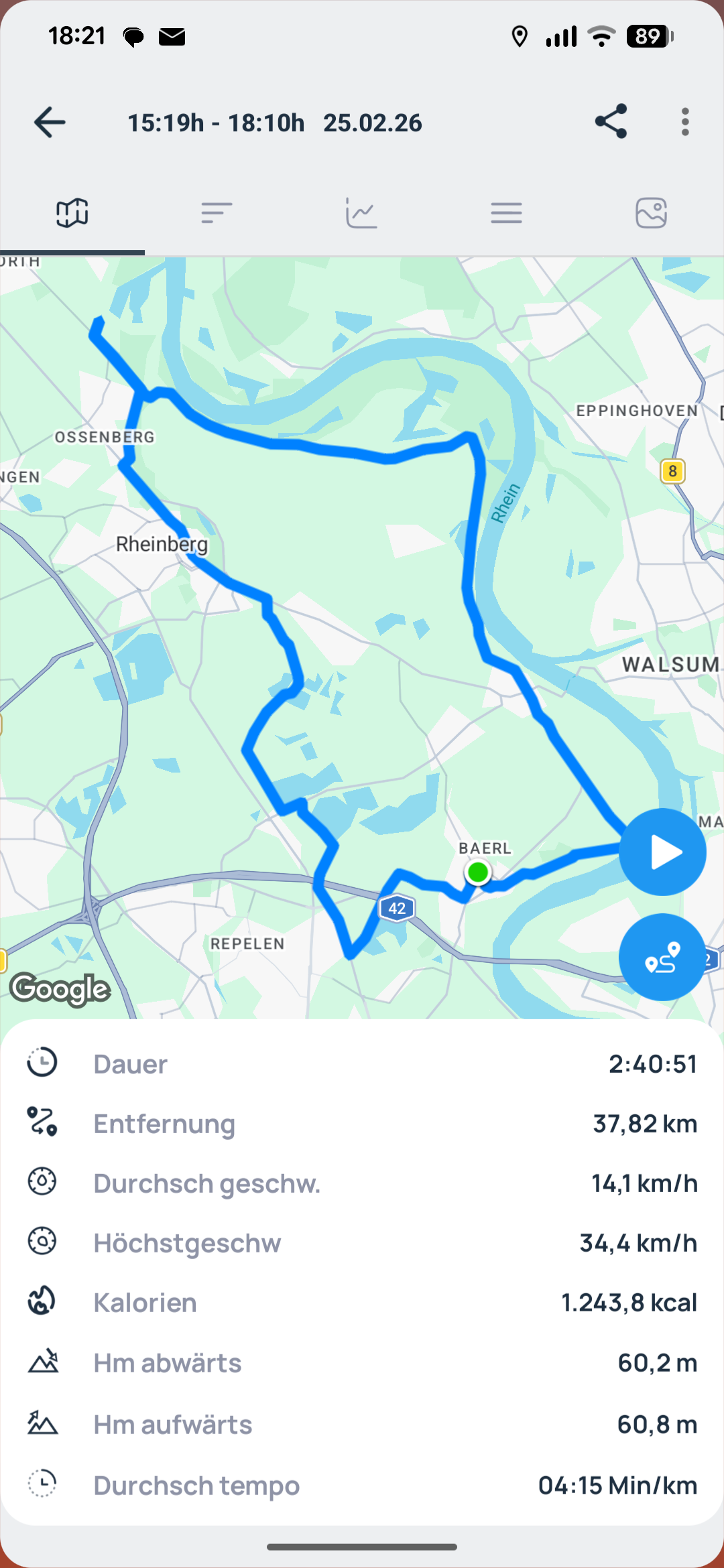Switch to the list lines tab

[x=506, y=213]
